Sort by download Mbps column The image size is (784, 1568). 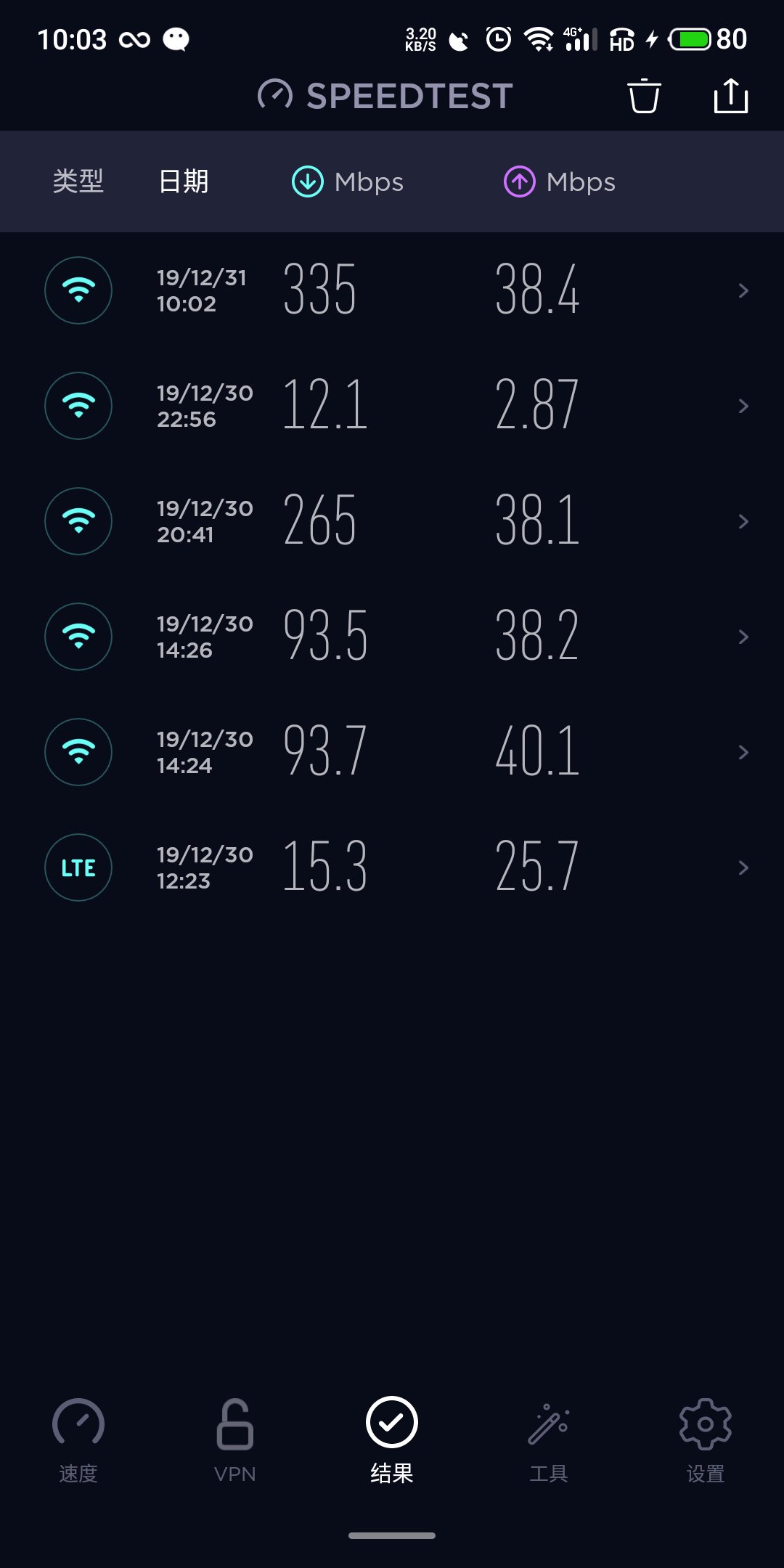coord(348,181)
